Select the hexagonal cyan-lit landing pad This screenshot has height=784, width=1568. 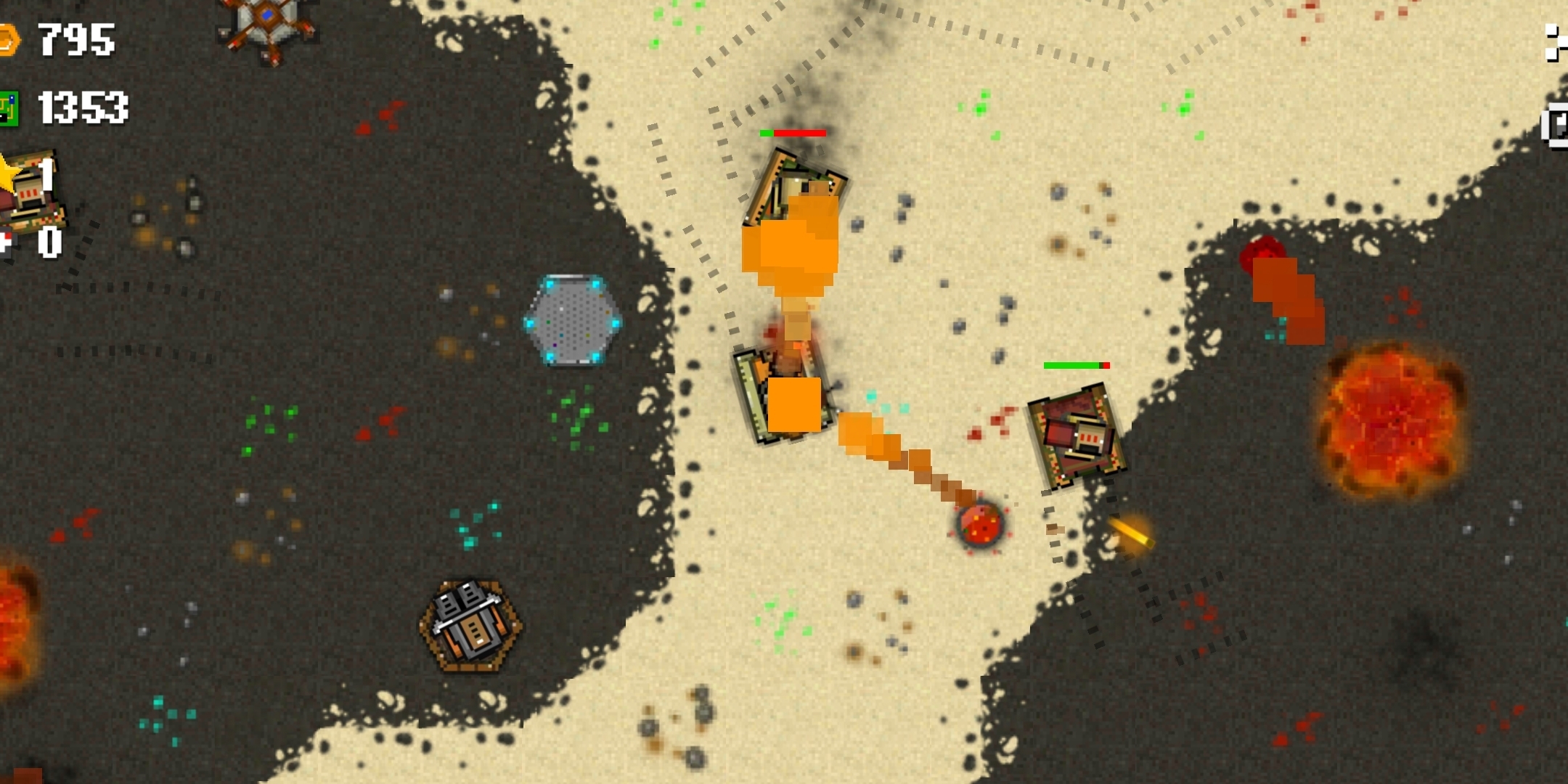572,320
